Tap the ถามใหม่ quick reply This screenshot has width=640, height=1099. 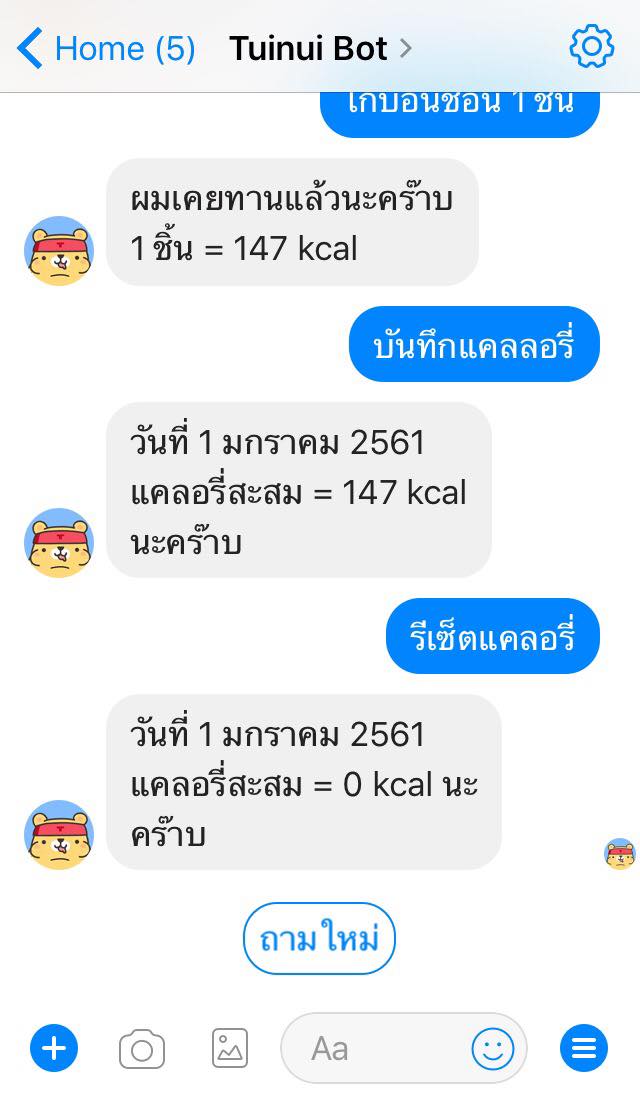[319, 939]
